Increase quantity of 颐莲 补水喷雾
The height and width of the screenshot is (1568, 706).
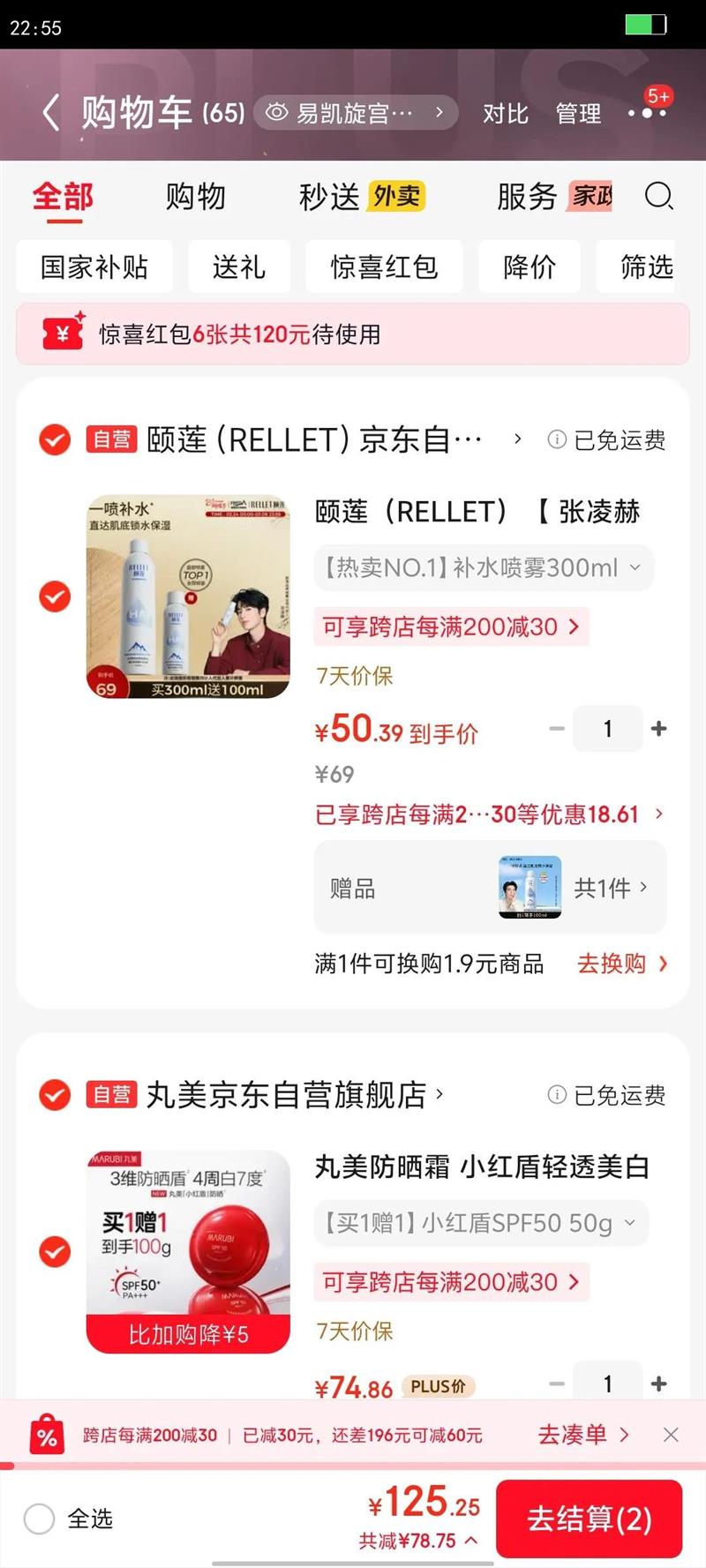[x=658, y=729]
